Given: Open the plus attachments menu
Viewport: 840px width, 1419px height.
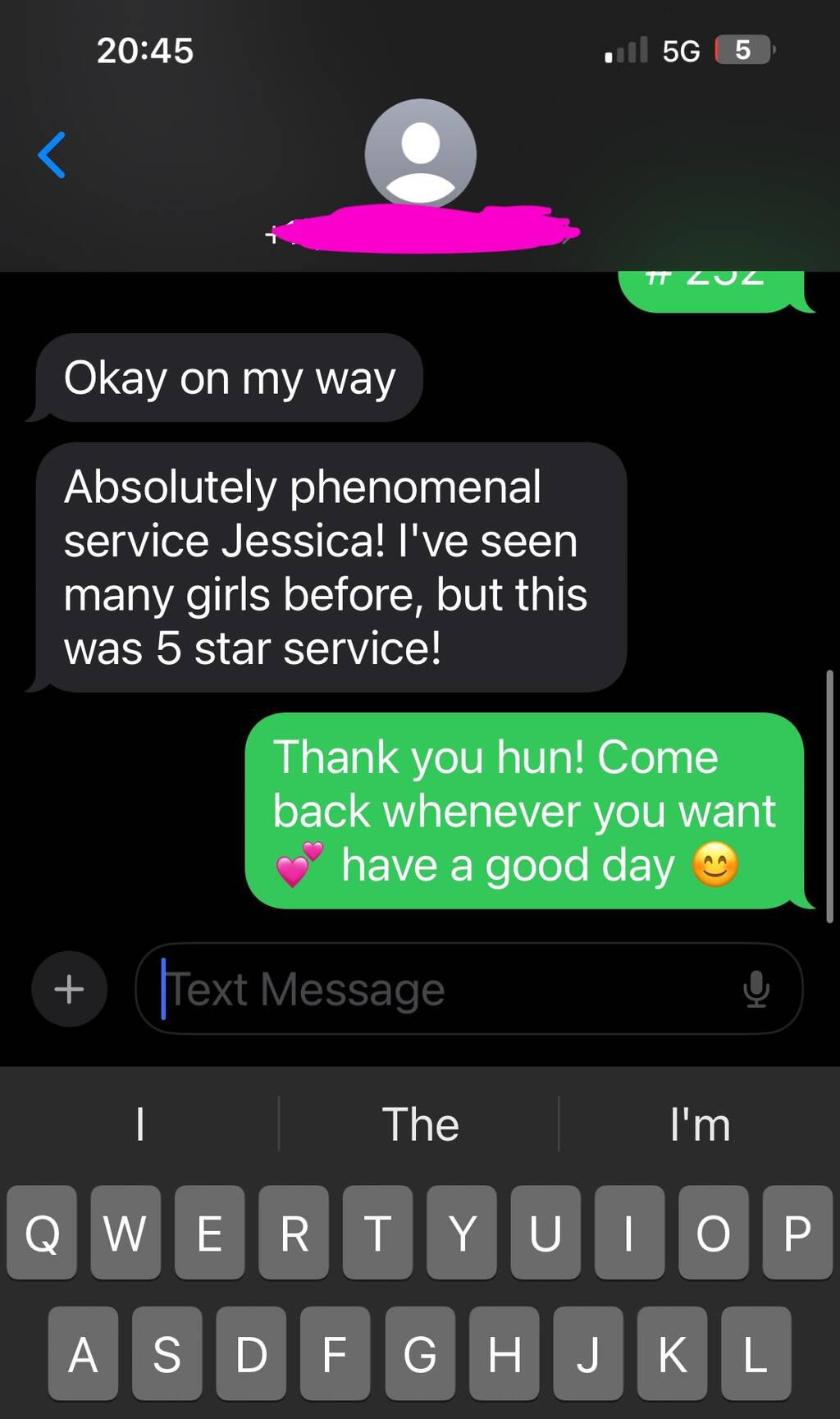Looking at the screenshot, I should pos(70,989).
